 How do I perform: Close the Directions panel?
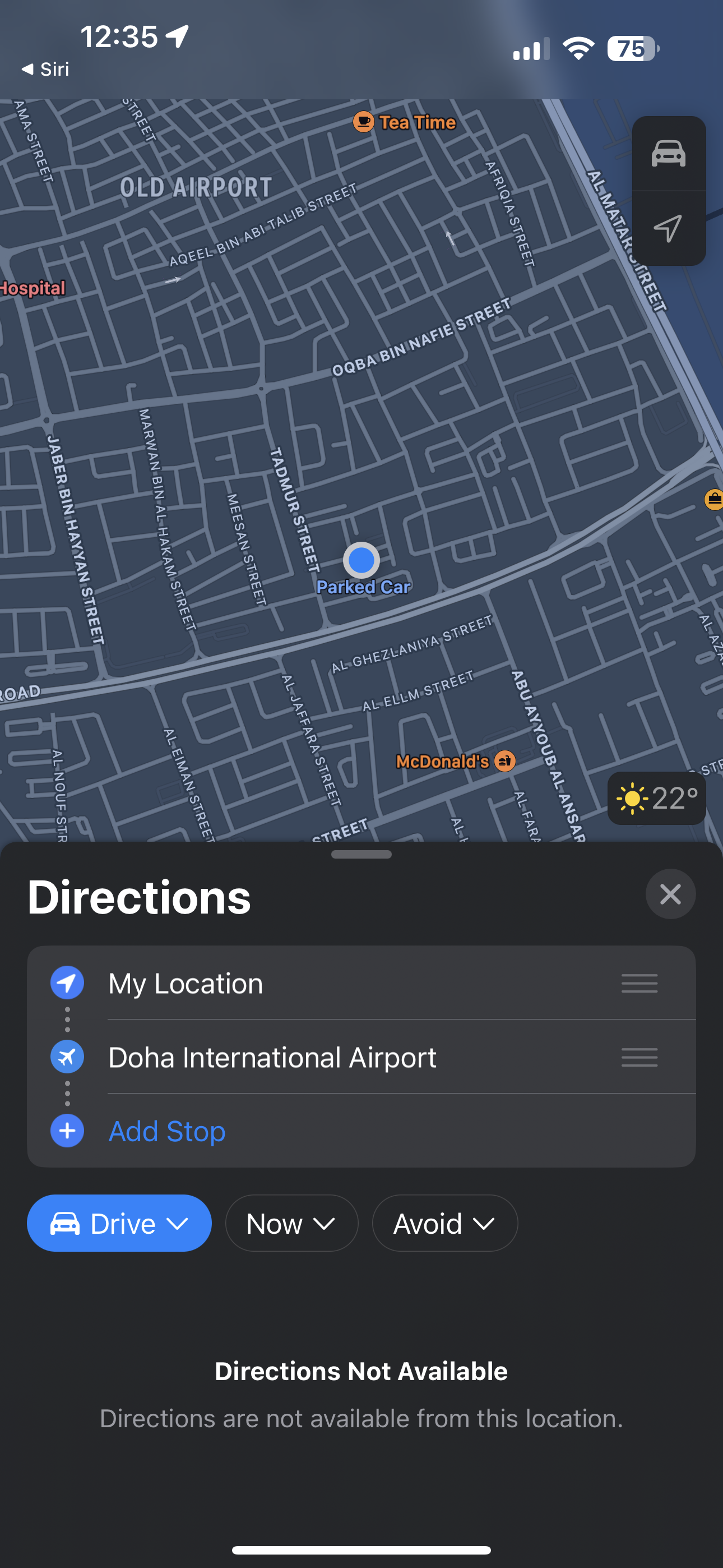click(670, 894)
